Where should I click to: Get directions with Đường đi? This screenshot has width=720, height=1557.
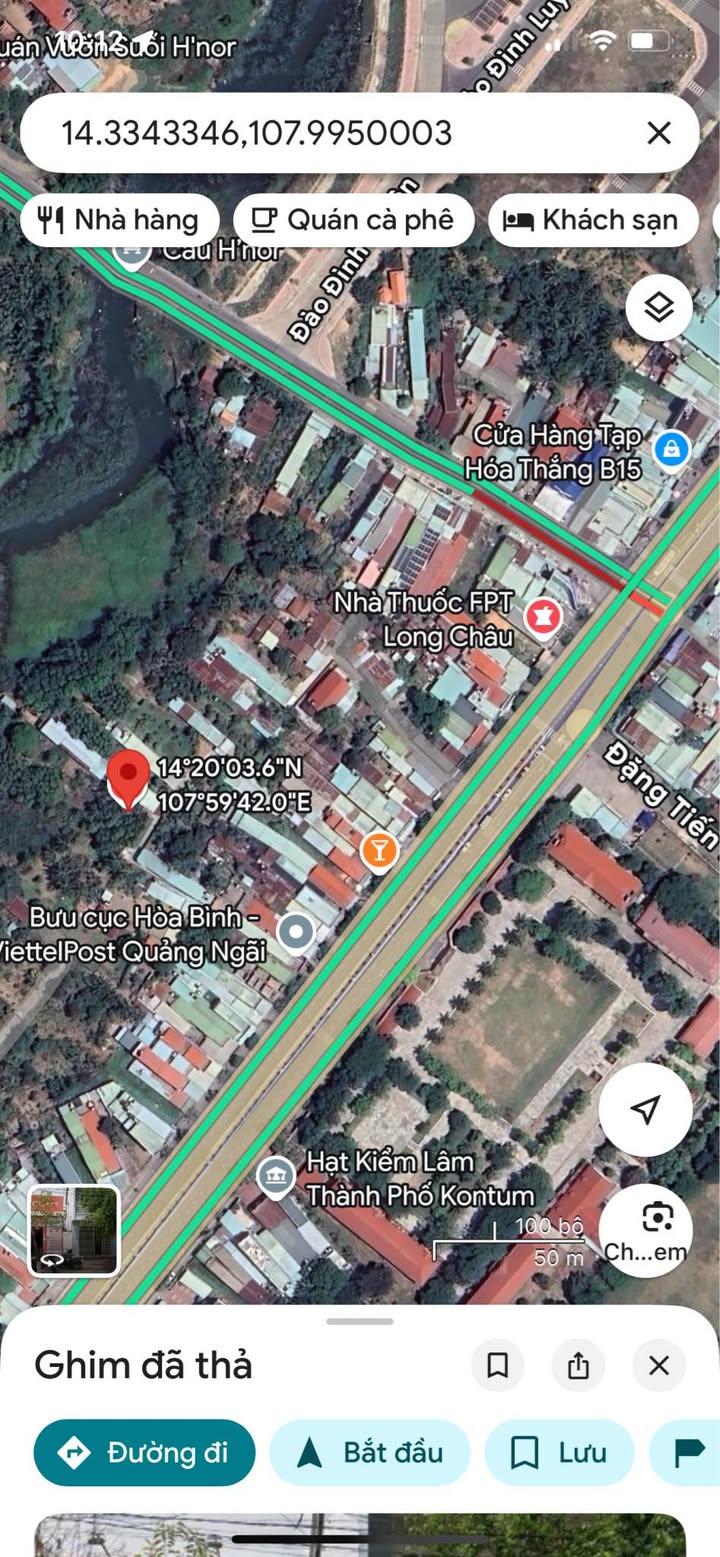coord(144,1452)
